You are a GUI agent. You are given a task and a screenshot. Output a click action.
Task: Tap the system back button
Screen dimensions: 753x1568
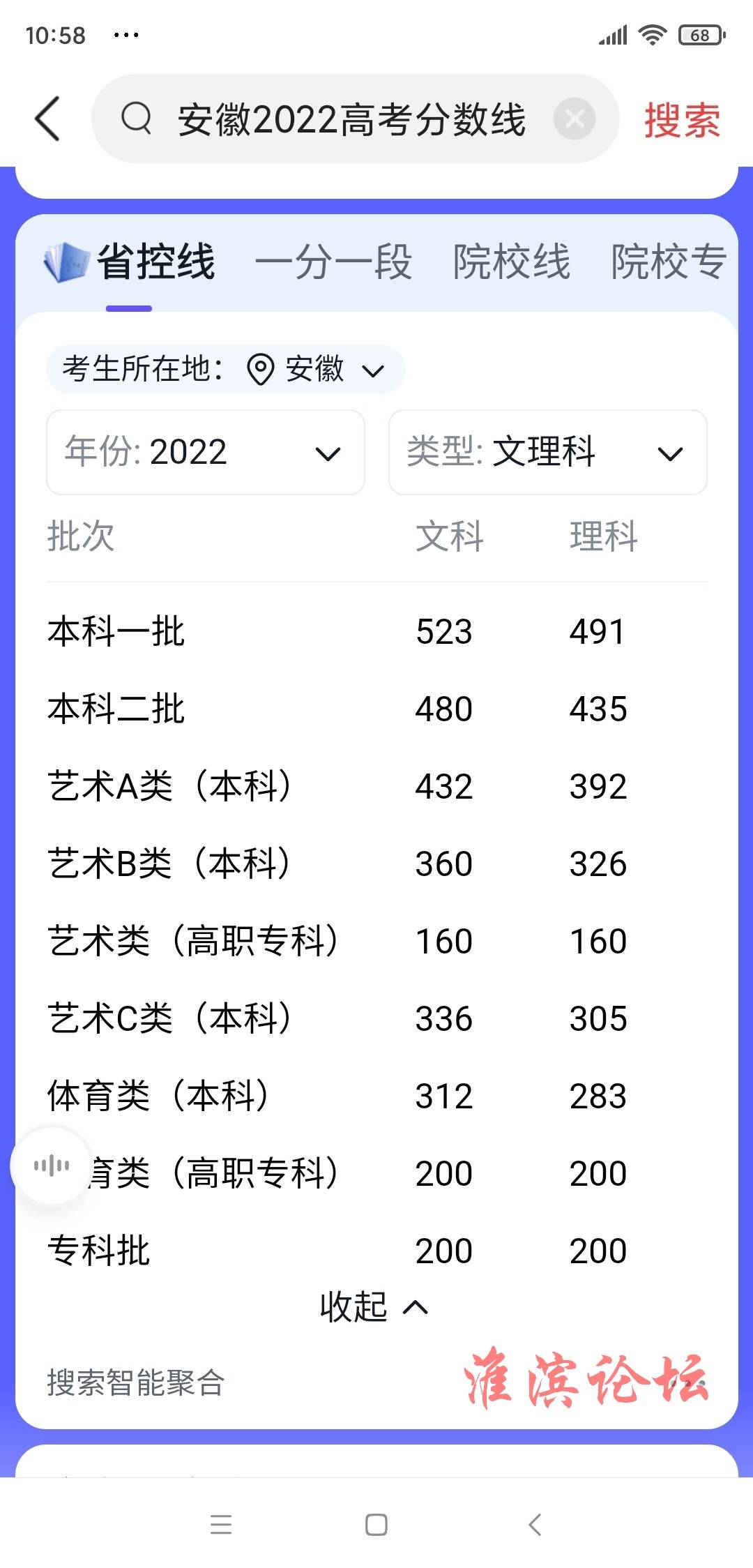[x=535, y=1525]
